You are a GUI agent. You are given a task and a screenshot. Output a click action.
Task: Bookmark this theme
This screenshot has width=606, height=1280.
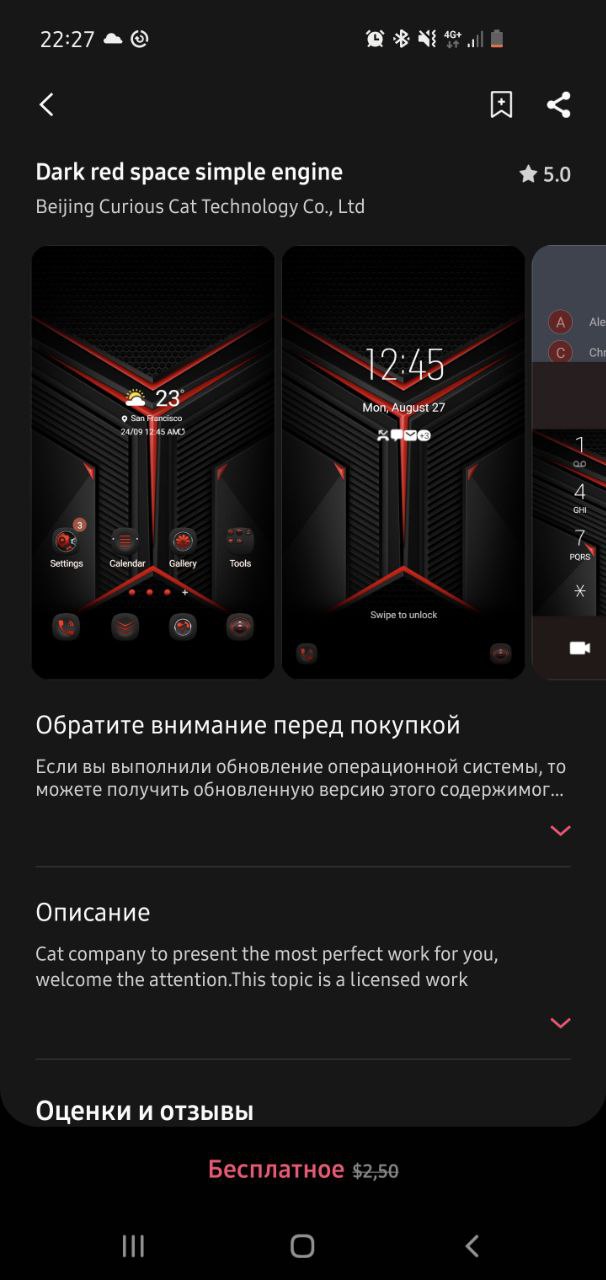(x=501, y=105)
